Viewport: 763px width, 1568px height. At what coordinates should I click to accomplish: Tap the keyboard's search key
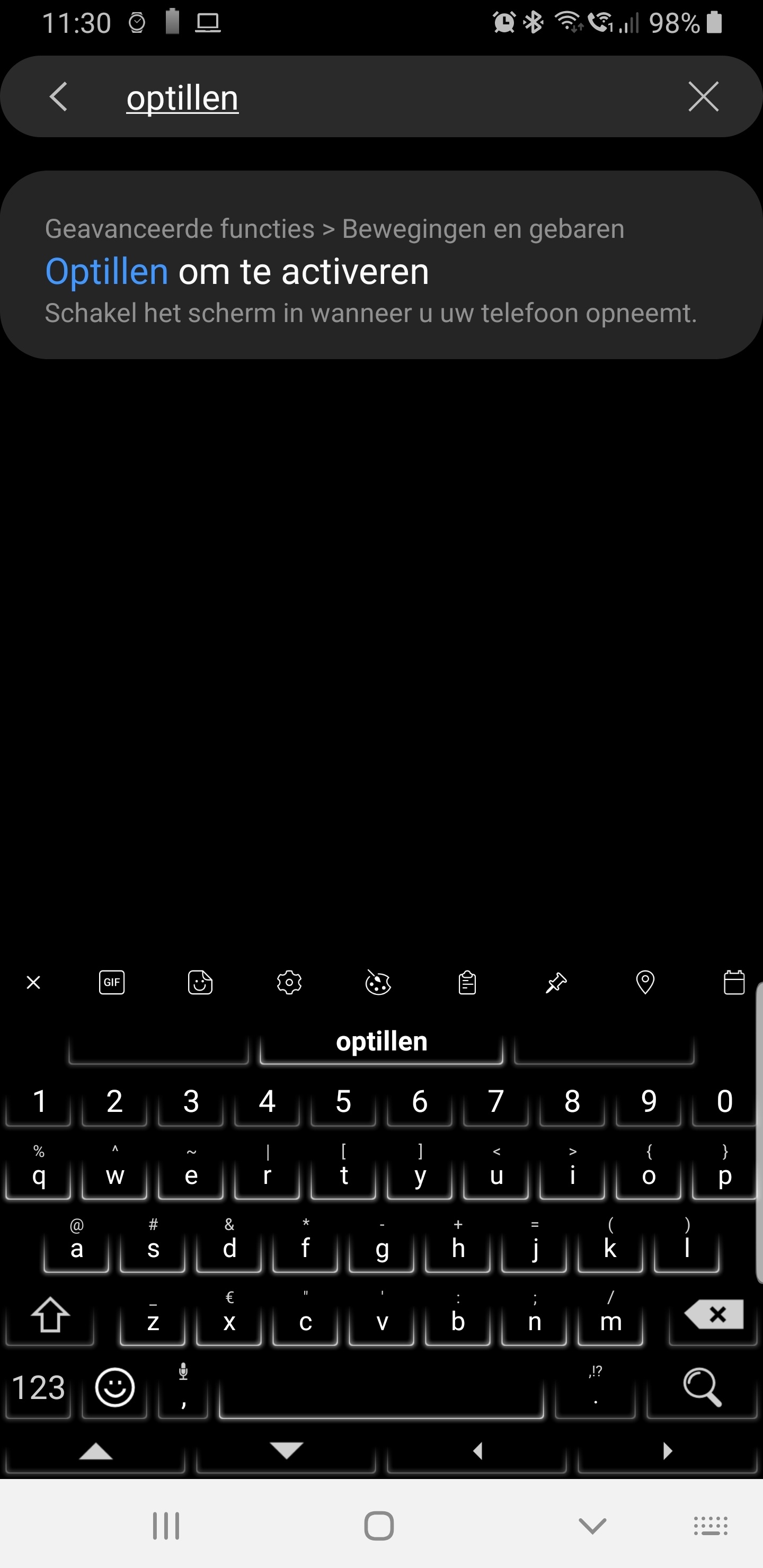[x=702, y=1388]
